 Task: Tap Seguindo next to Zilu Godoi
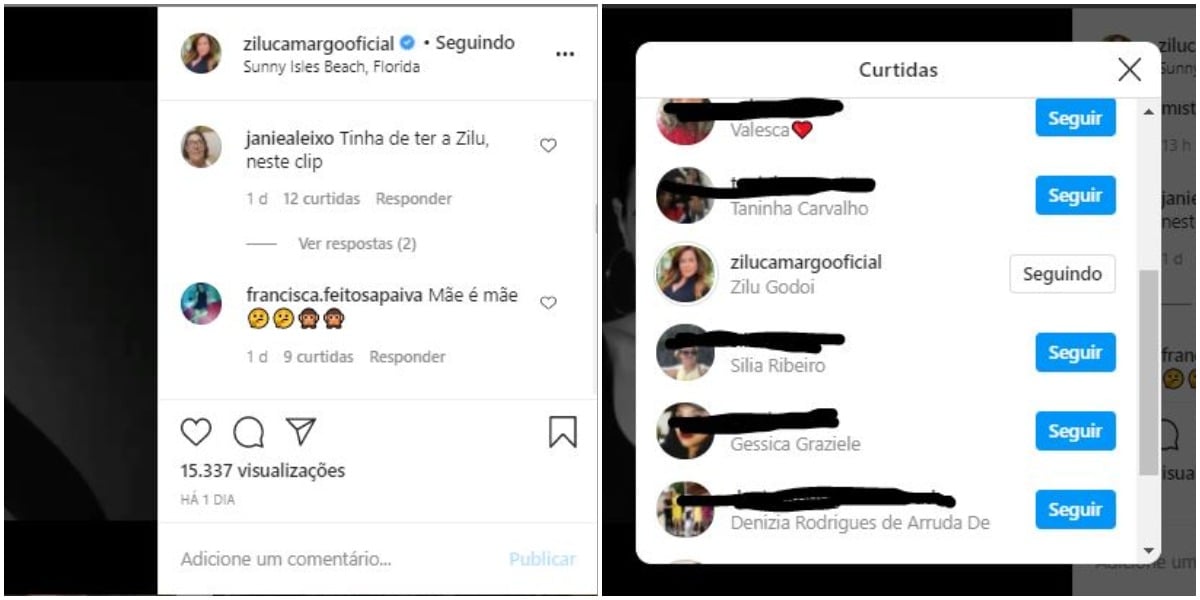pyautogui.click(x=1062, y=274)
